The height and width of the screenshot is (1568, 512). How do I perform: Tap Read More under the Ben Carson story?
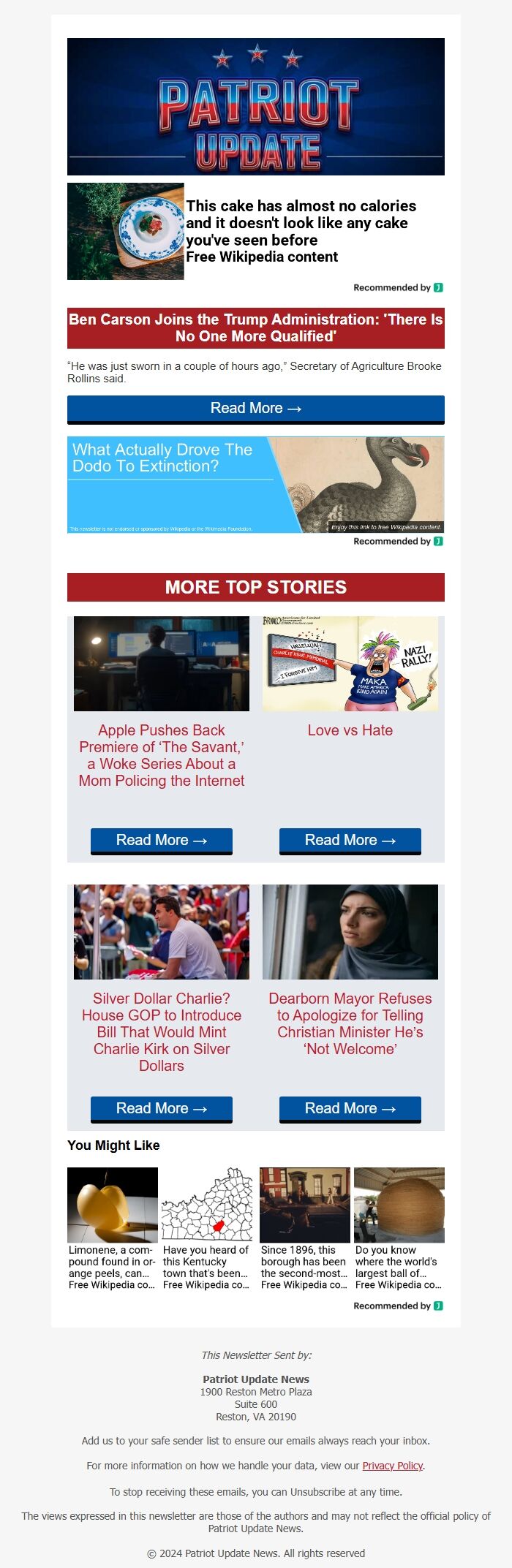255,409
